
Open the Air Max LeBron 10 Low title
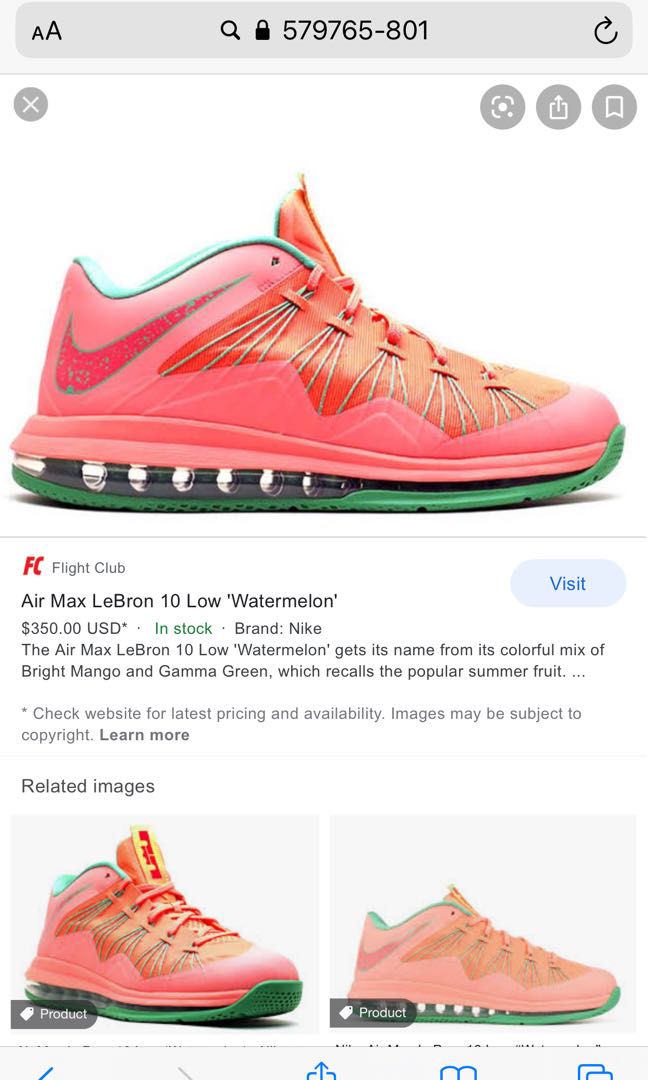coord(179,601)
